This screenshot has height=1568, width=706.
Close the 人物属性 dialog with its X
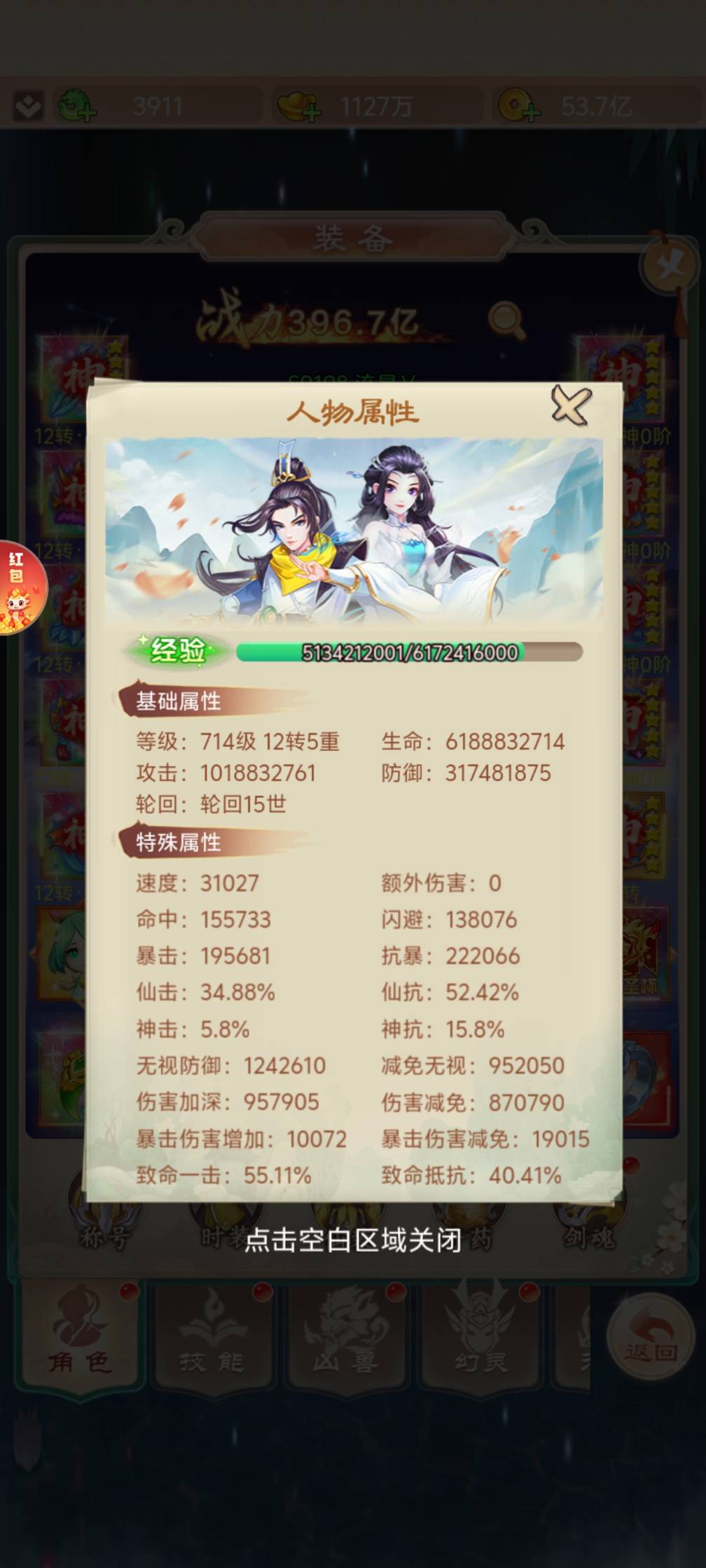tap(571, 405)
